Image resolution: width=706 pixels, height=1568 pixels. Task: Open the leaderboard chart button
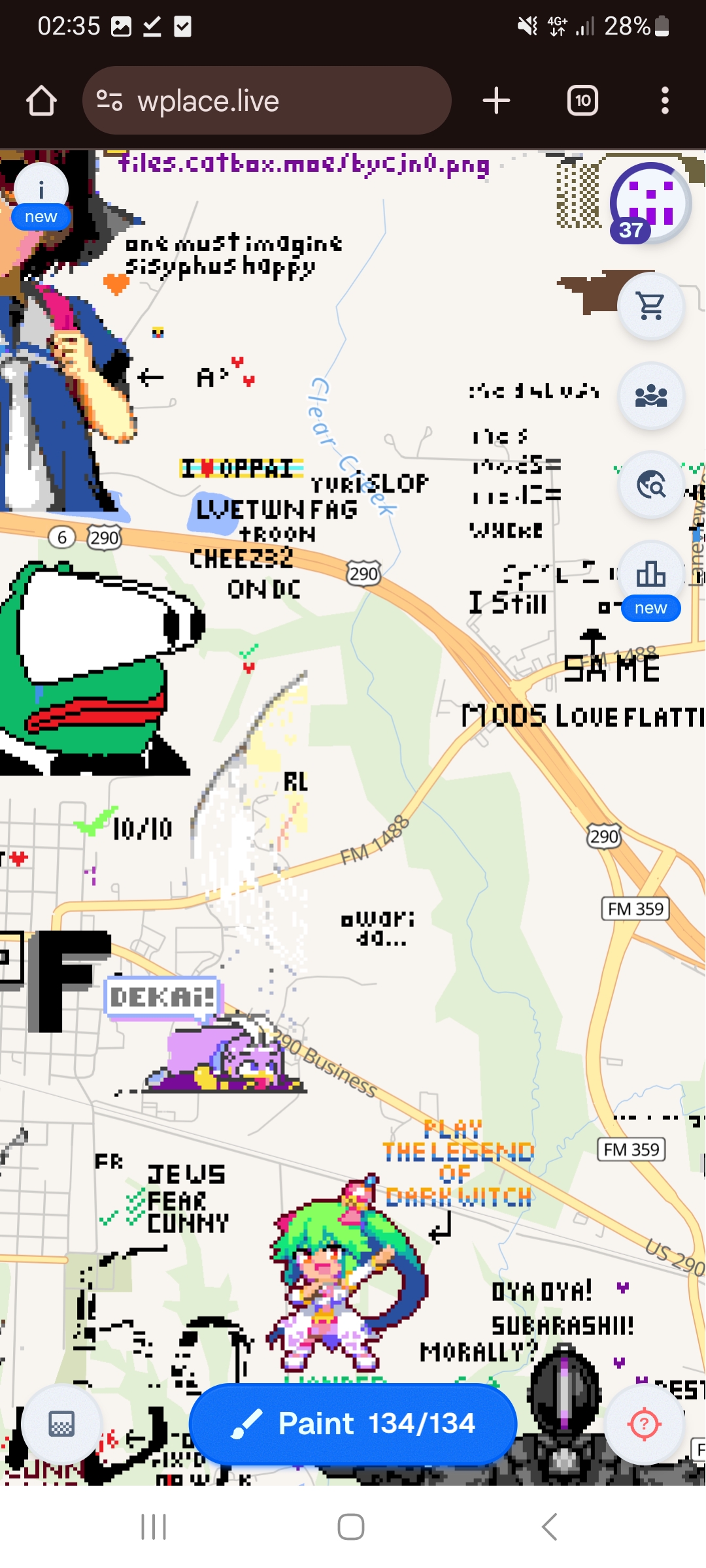tap(651, 575)
